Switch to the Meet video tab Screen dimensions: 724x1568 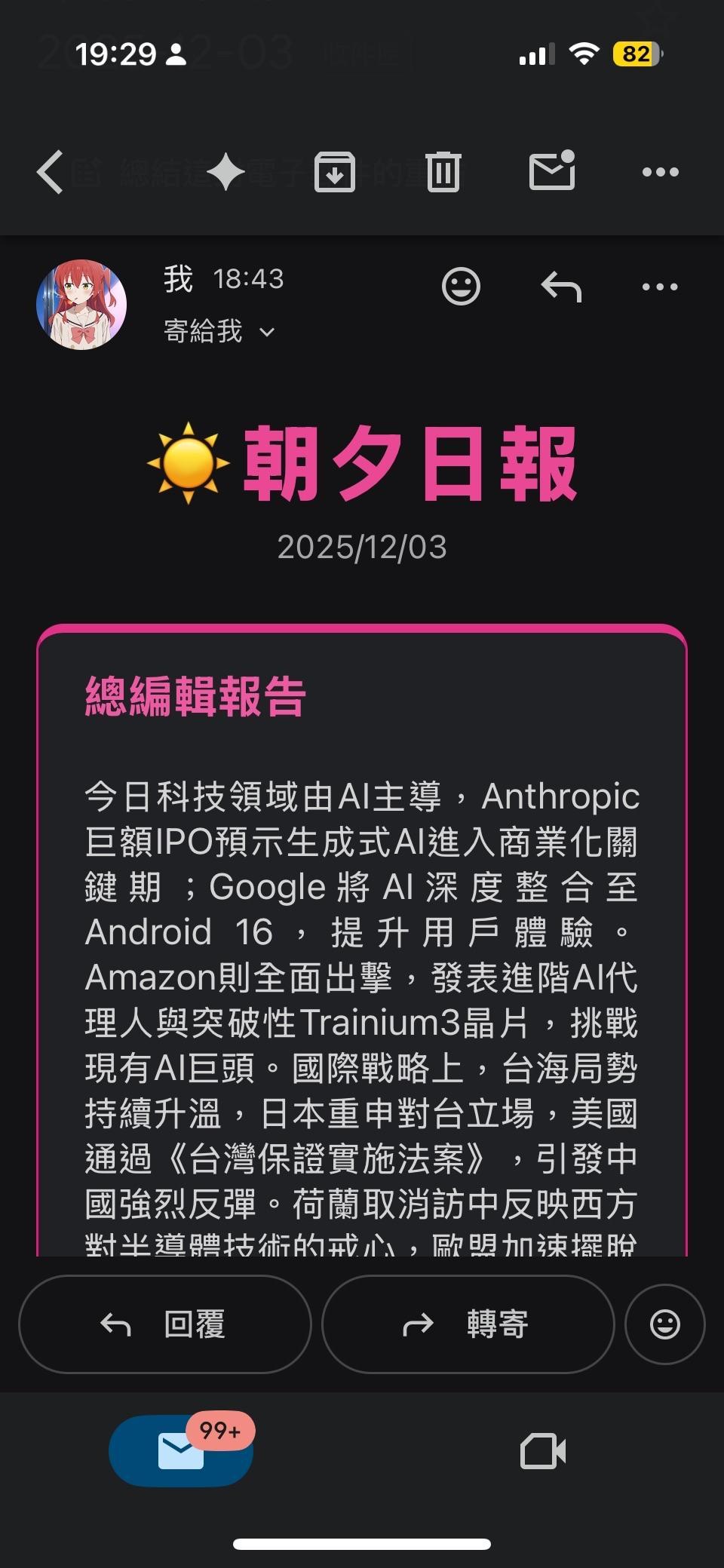pos(543,1450)
